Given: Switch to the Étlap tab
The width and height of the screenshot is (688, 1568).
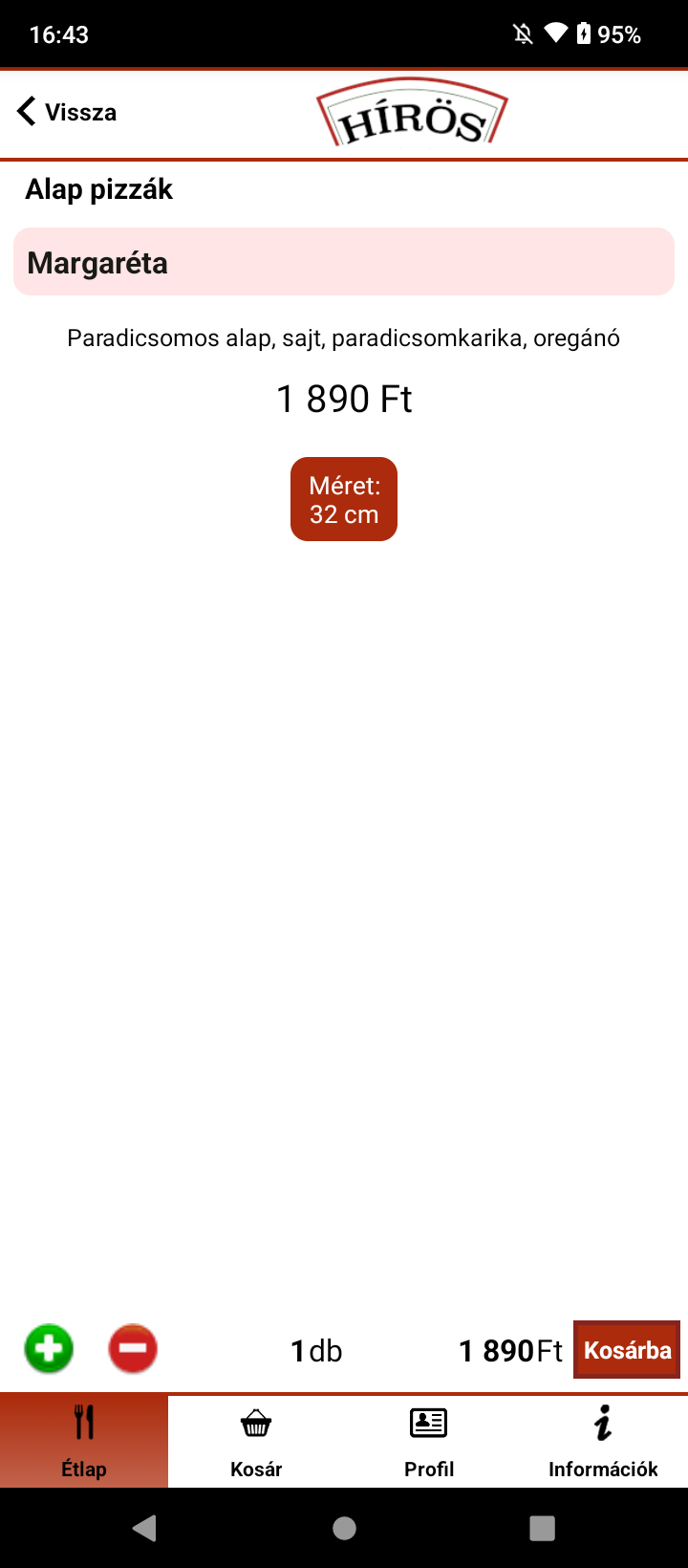Looking at the screenshot, I should pos(84,1441).
